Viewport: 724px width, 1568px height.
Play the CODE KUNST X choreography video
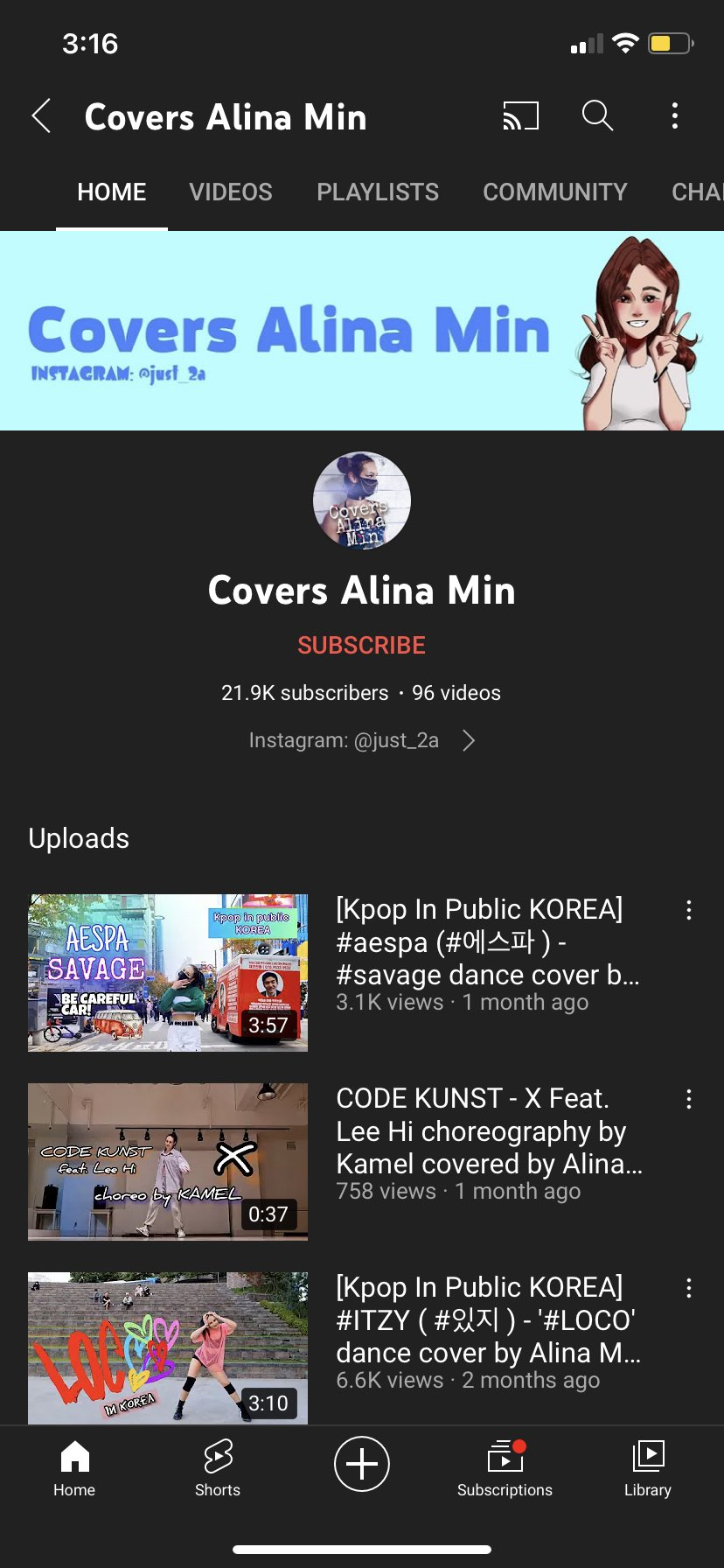(x=168, y=1161)
